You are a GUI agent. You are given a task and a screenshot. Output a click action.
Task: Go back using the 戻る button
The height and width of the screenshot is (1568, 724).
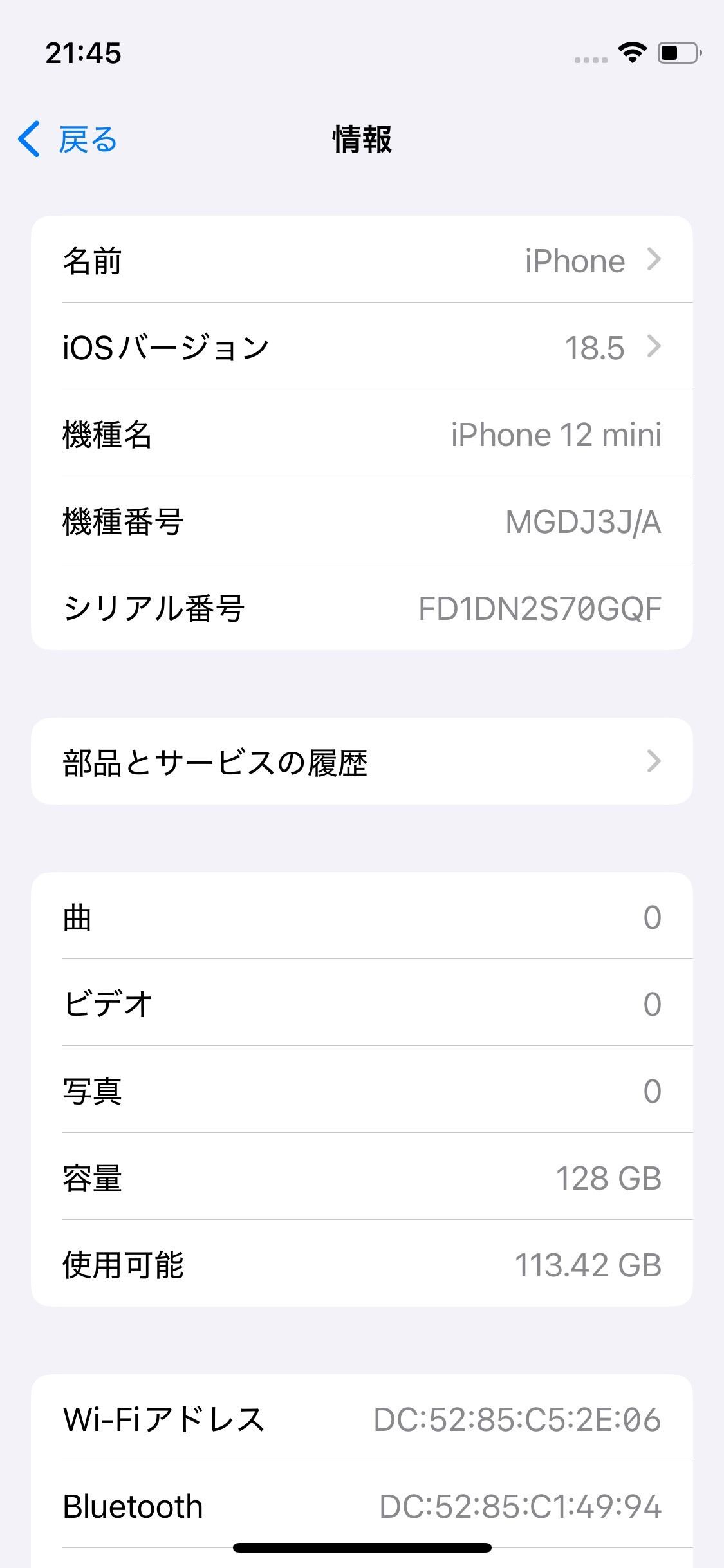pos(68,139)
